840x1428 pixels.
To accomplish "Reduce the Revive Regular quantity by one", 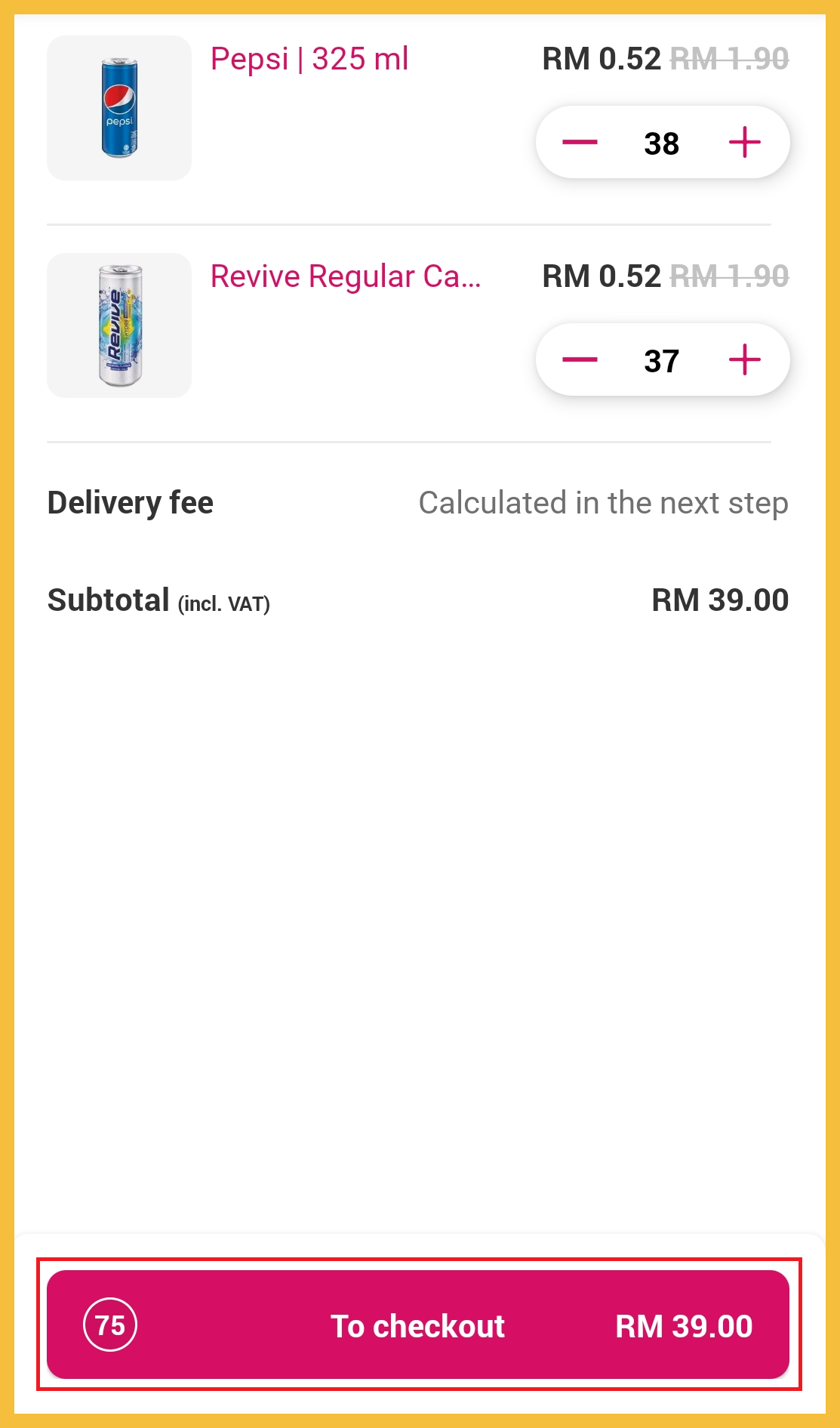I will (x=580, y=360).
